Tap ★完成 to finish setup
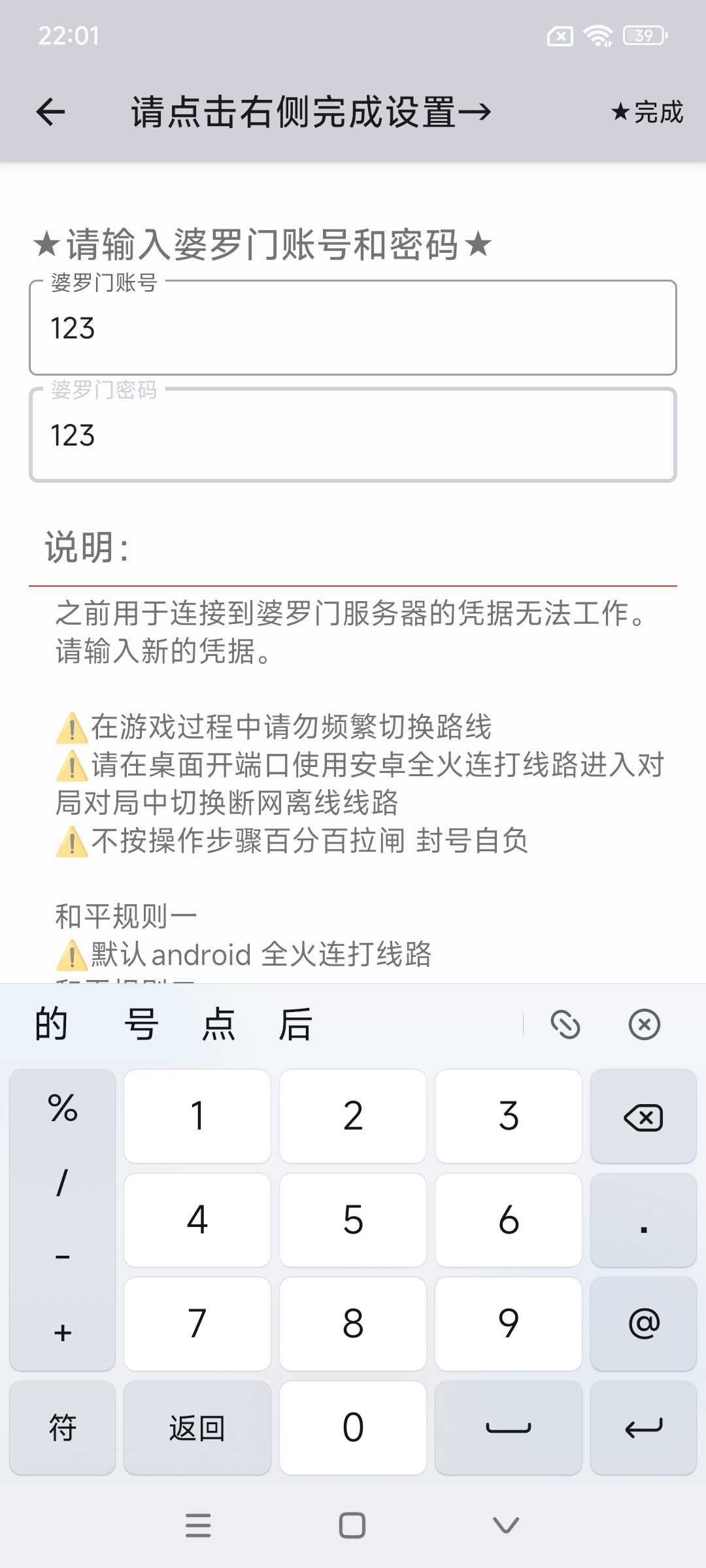Viewport: 706px width, 1568px height. (647, 112)
